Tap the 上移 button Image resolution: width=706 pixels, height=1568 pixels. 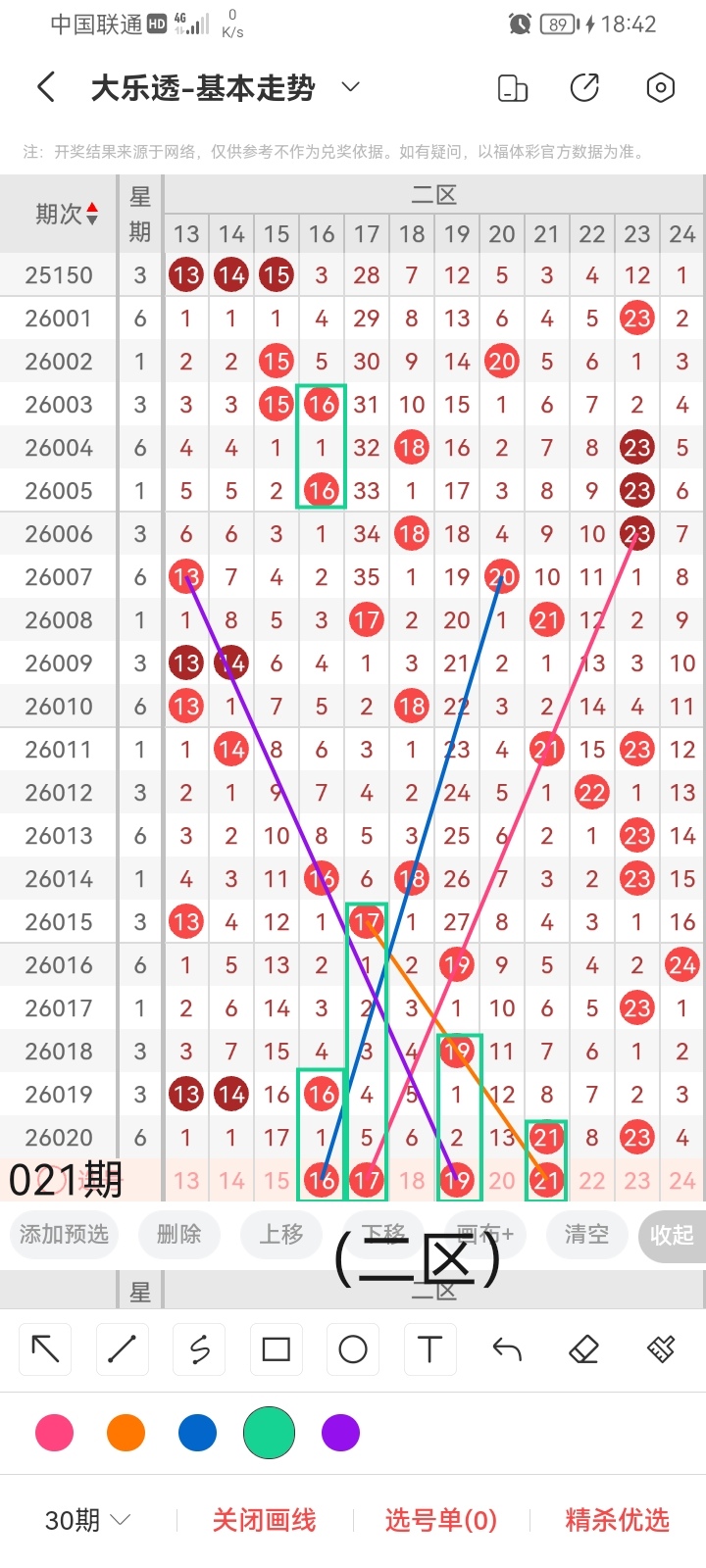[281, 1234]
